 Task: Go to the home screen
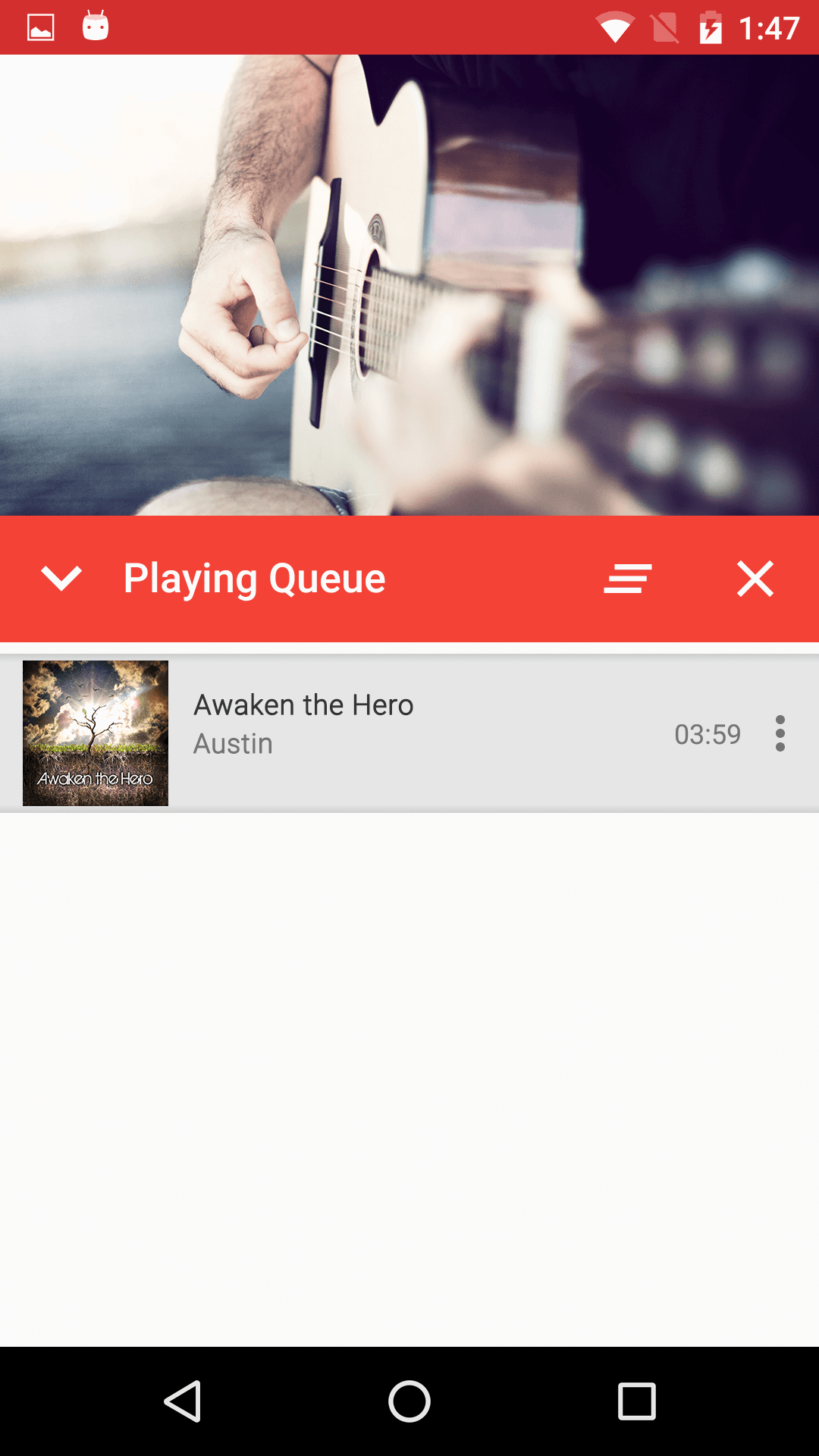click(409, 1401)
